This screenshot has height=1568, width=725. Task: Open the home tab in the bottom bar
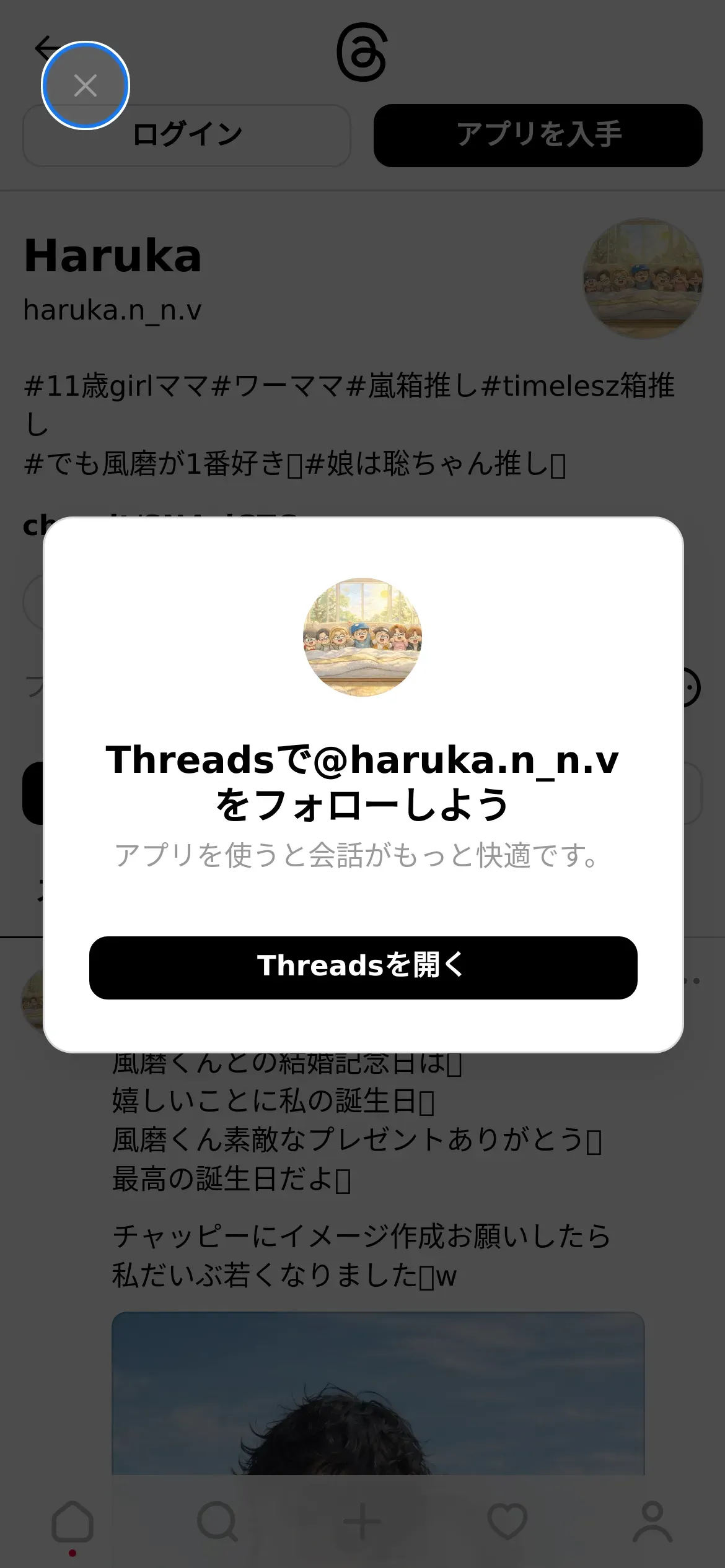pyautogui.click(x=72, y=1521)
